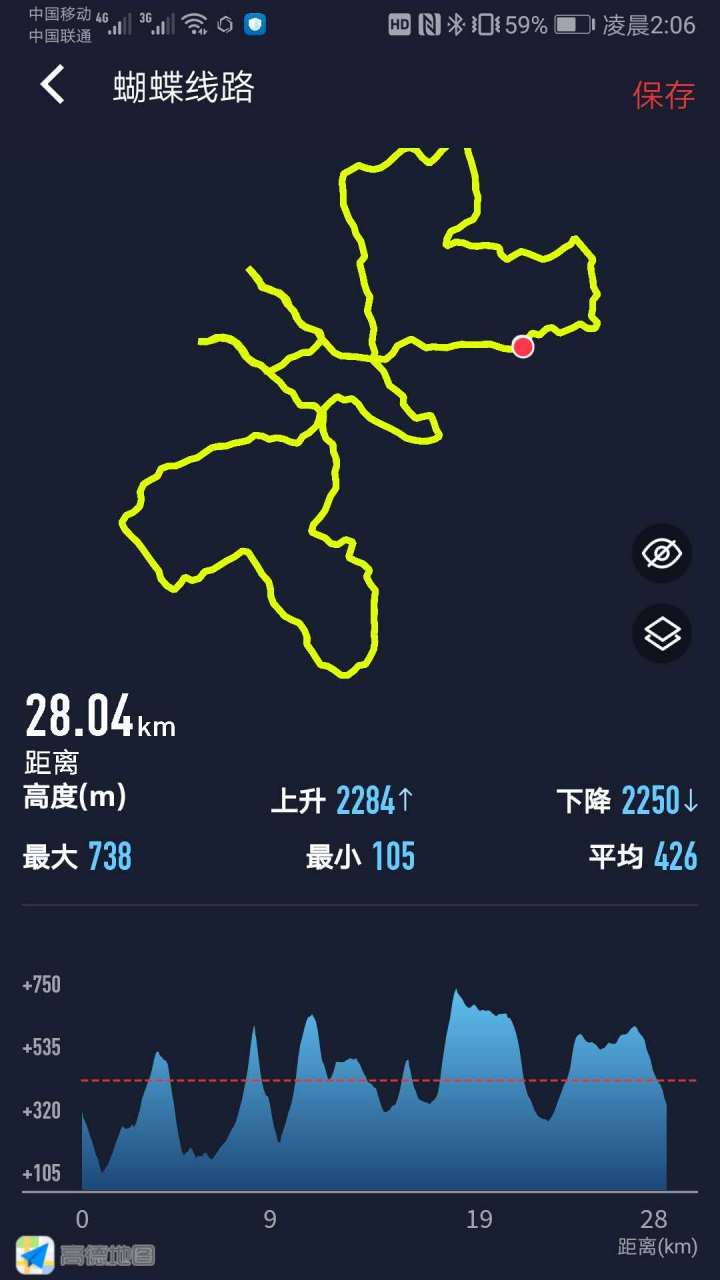Open the map layers switcher icon
Viewport: 720px width, 1280px height.
661,634
